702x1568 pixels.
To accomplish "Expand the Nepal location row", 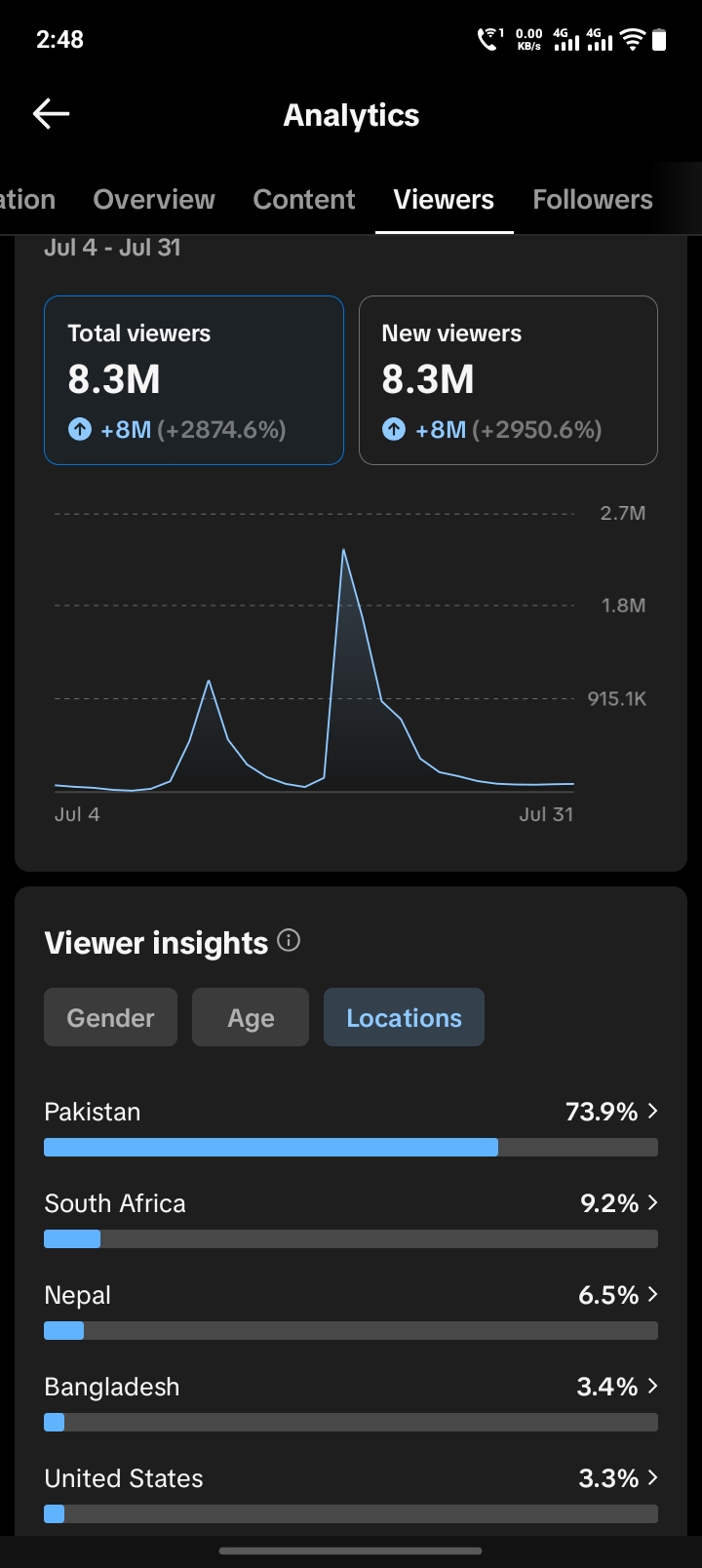I will click(x=351, y=1310).
